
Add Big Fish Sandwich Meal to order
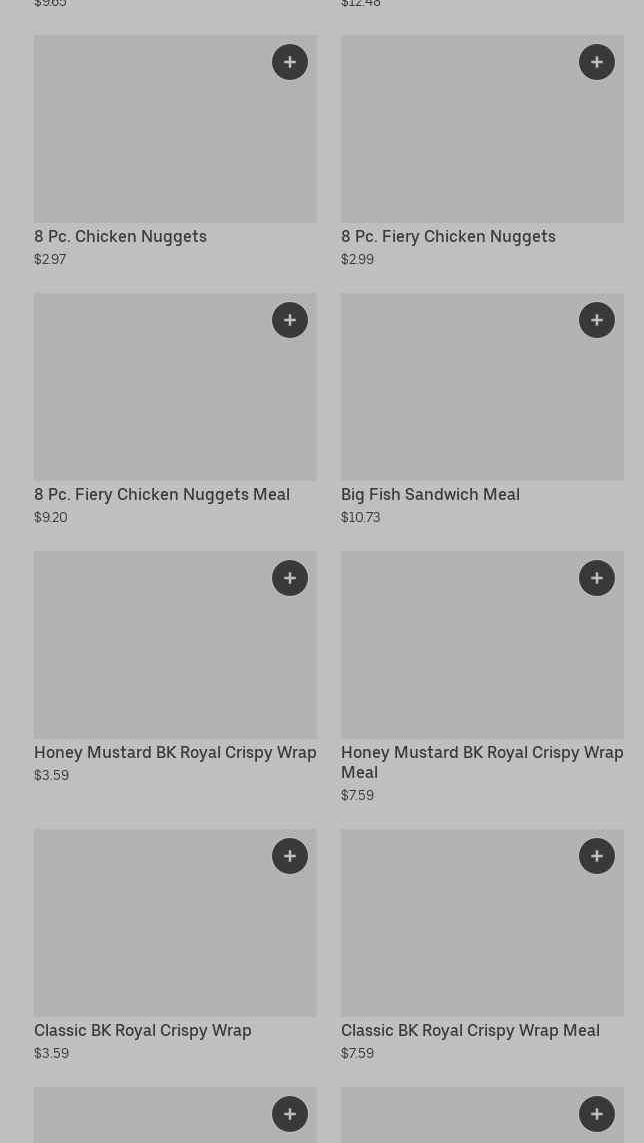[597, 320]
